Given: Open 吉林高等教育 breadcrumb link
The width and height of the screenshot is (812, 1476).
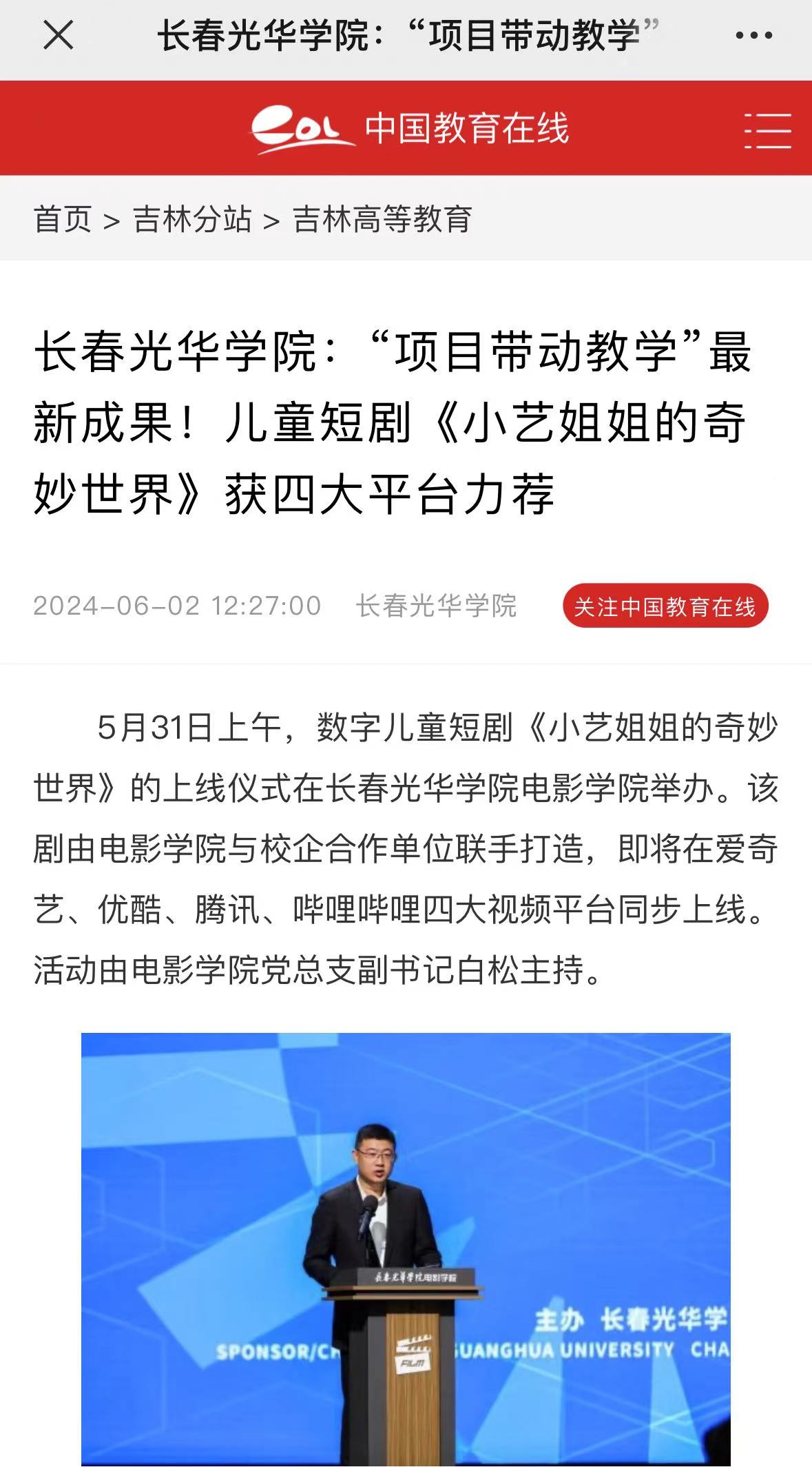Looking at the screenshot, I should 382,220.
